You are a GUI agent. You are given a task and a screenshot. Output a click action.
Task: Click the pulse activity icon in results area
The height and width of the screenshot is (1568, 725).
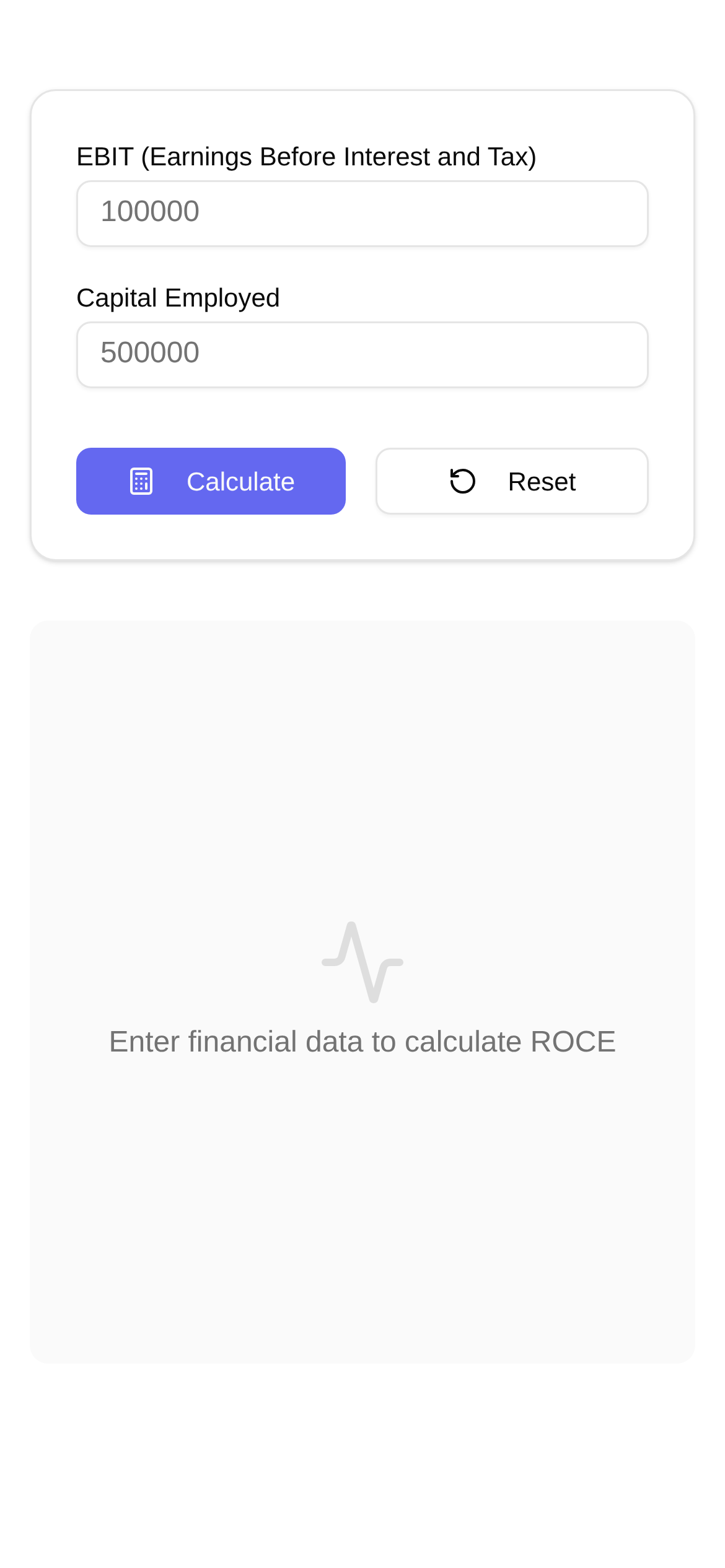point(362,963)
